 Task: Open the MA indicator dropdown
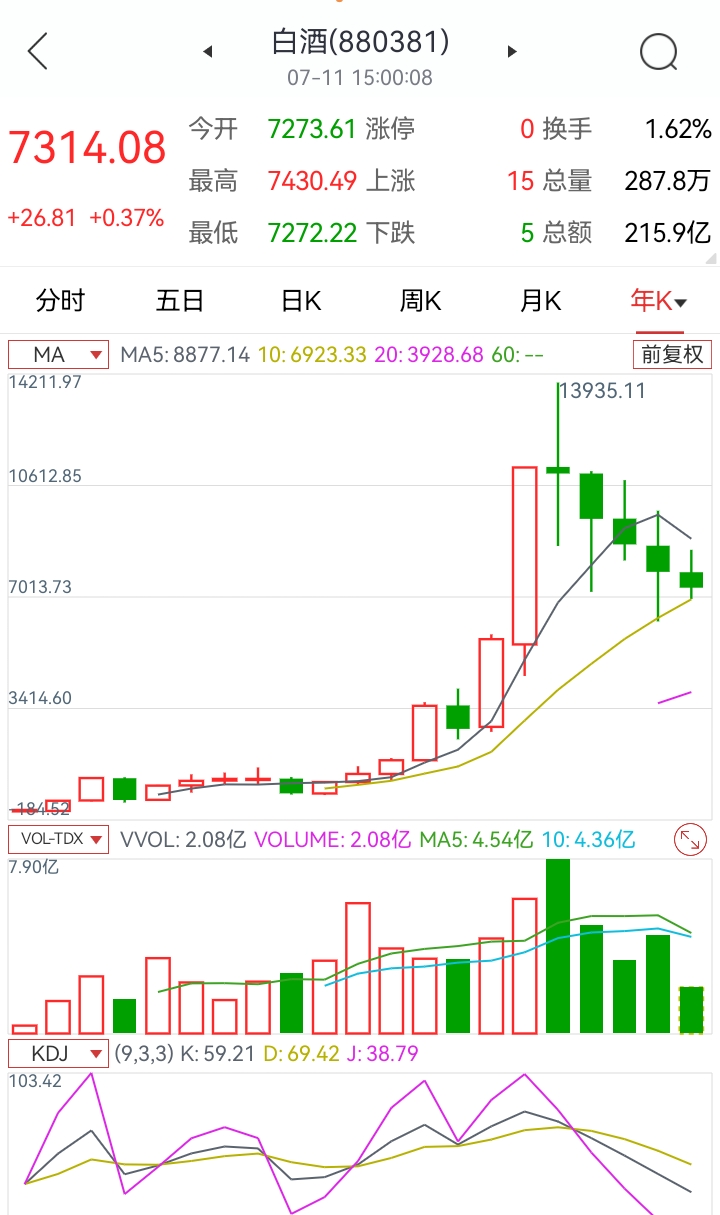pyautogui.click(x=58, y=355)
